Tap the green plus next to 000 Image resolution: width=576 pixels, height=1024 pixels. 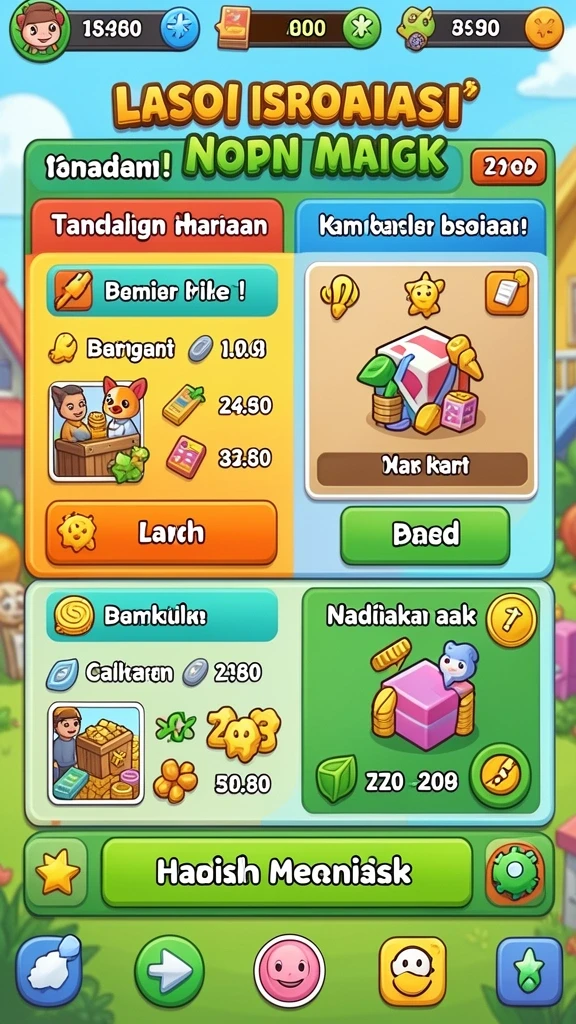point(361,29)
